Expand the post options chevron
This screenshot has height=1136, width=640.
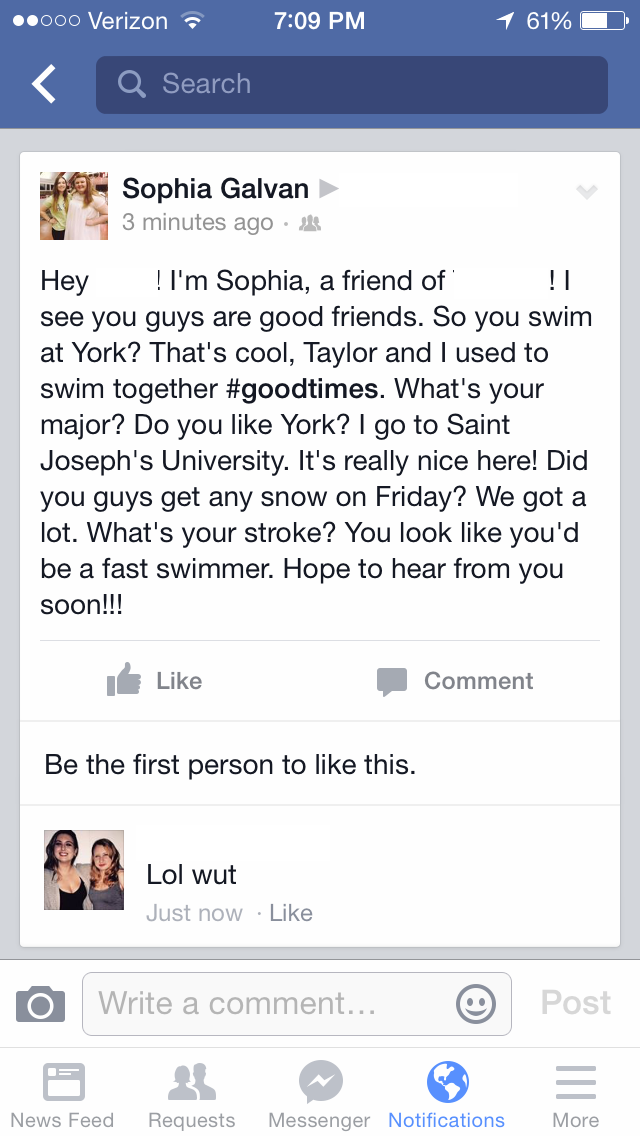coord(587,192)
